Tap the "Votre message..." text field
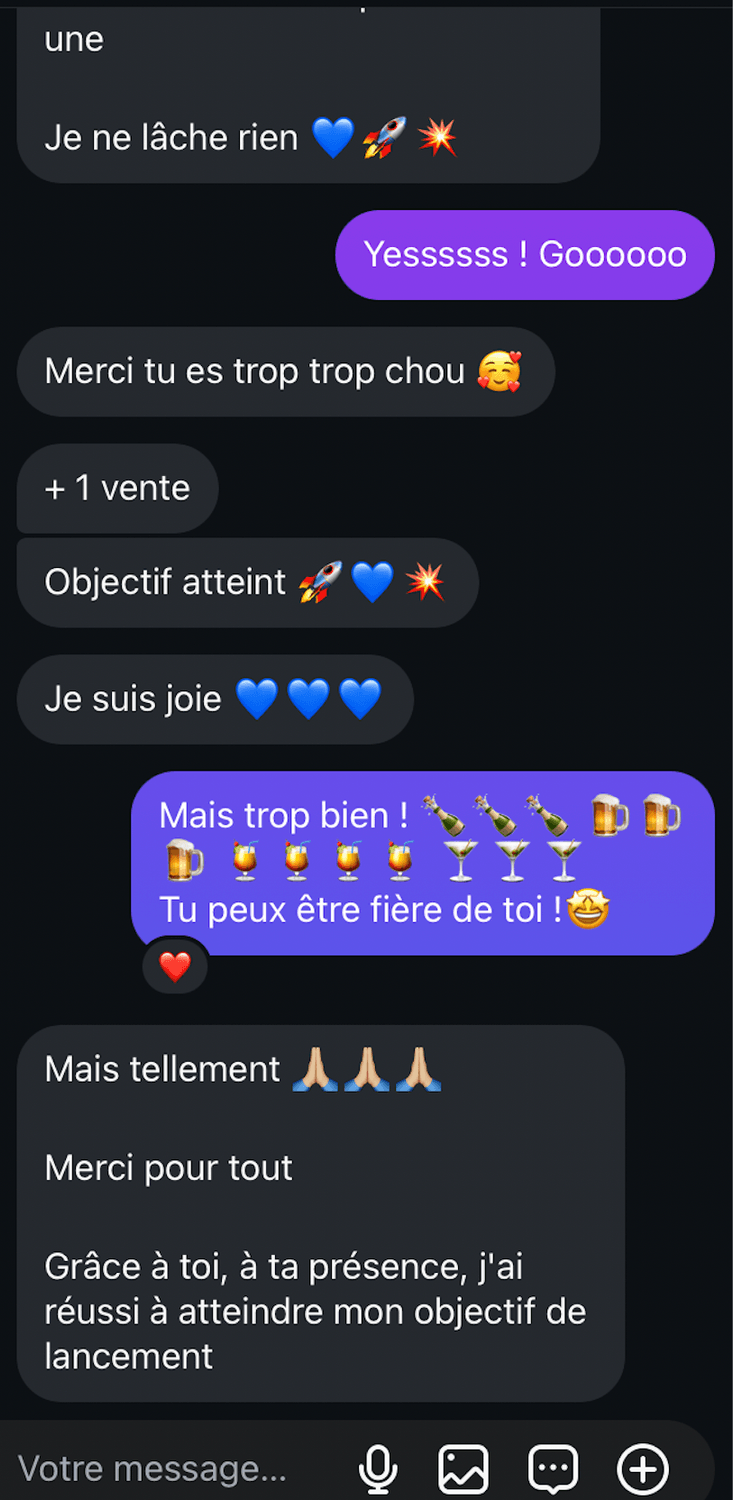This screenshot has width=734, height=1500. tap(155, 1469)
